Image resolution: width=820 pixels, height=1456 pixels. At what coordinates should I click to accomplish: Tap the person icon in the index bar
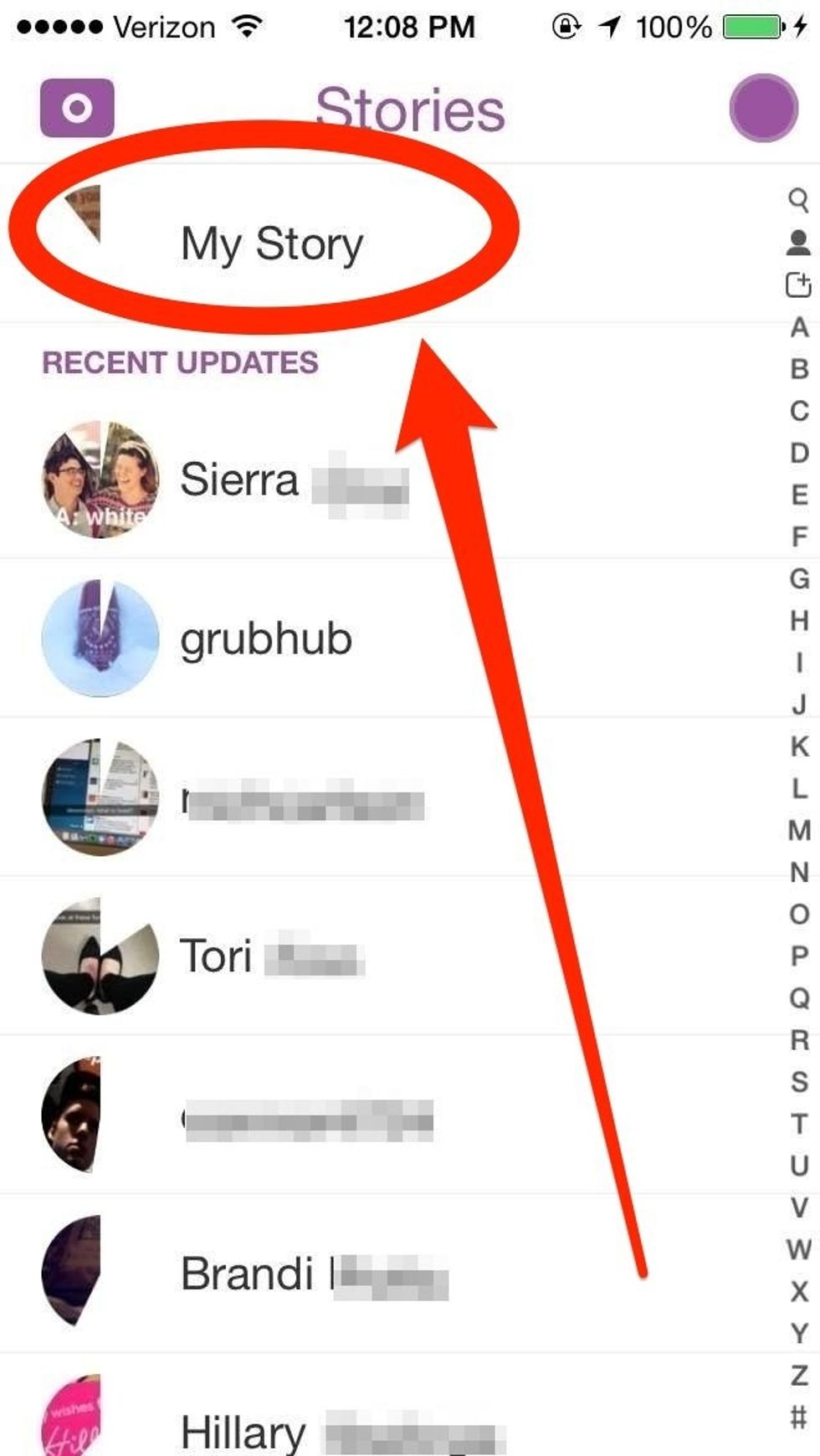[x=798, y=243]
